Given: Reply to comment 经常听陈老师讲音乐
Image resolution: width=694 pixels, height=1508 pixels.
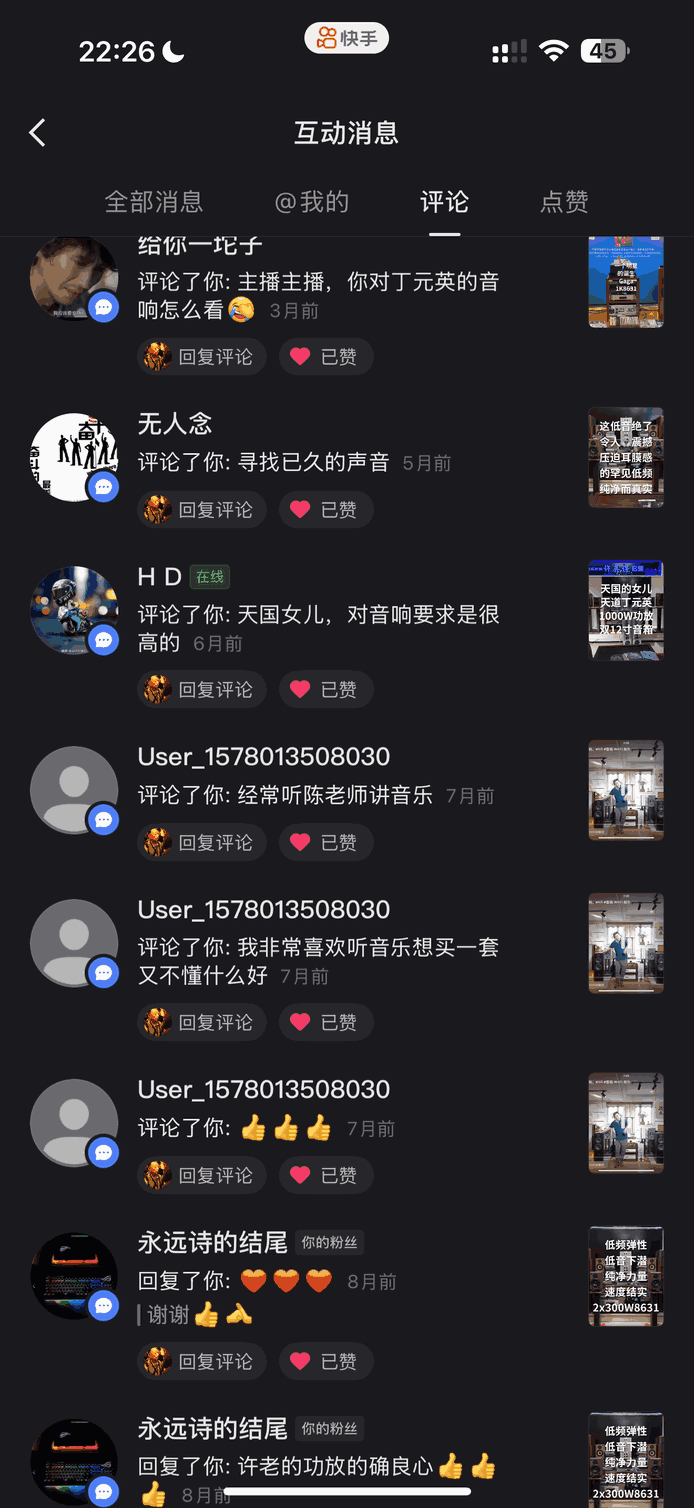Looking at the screenshot, I should click(202, 843).
